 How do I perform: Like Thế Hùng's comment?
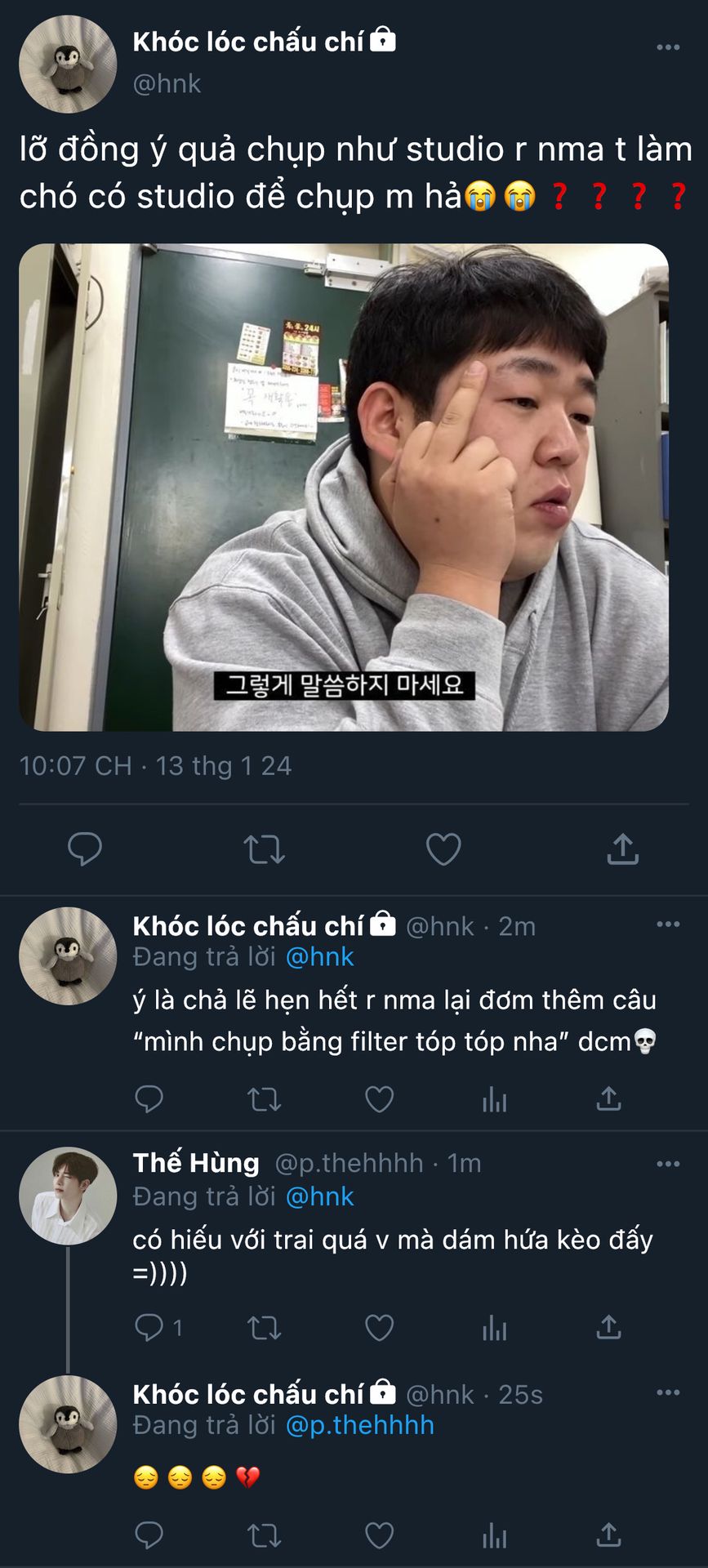379,1328
